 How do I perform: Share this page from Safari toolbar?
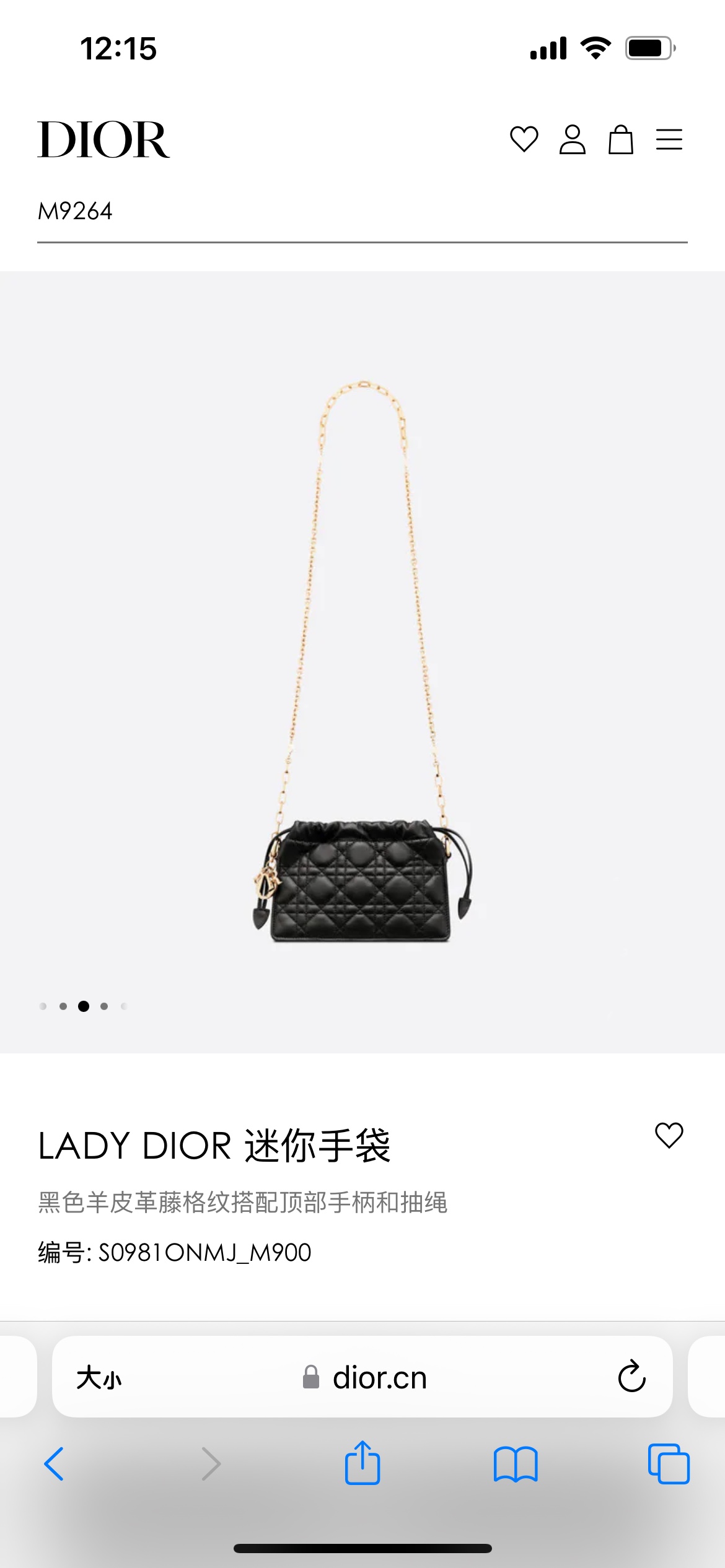[362, 1463]
